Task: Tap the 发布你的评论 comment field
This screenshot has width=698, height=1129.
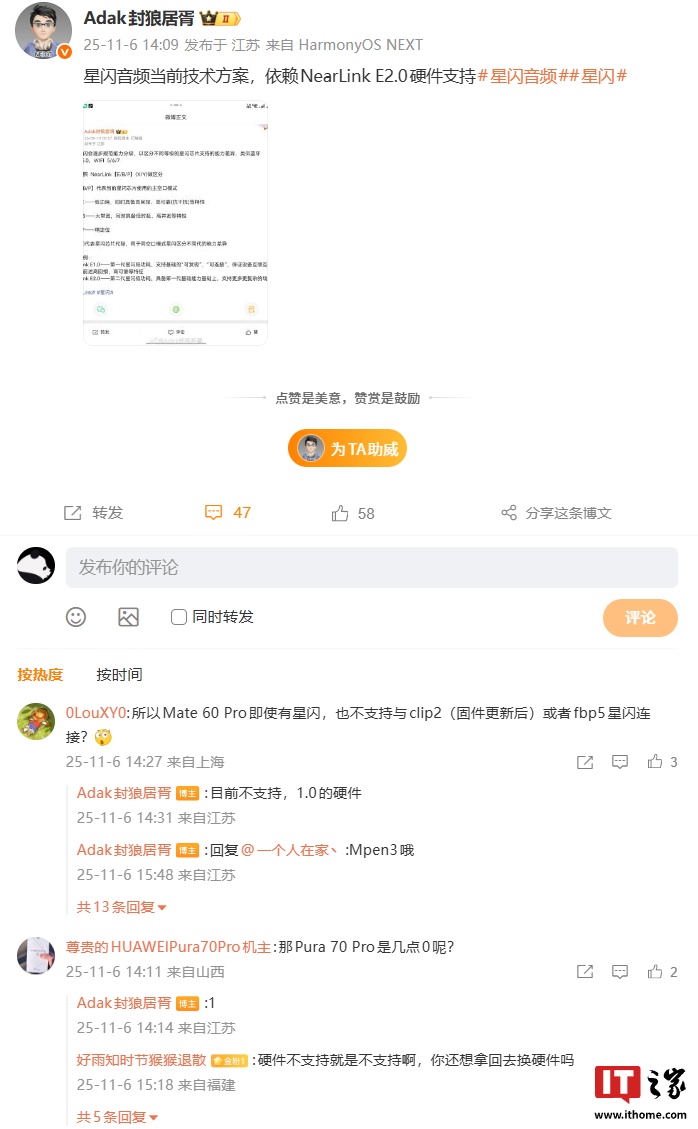Action: (x=371, y=567)
